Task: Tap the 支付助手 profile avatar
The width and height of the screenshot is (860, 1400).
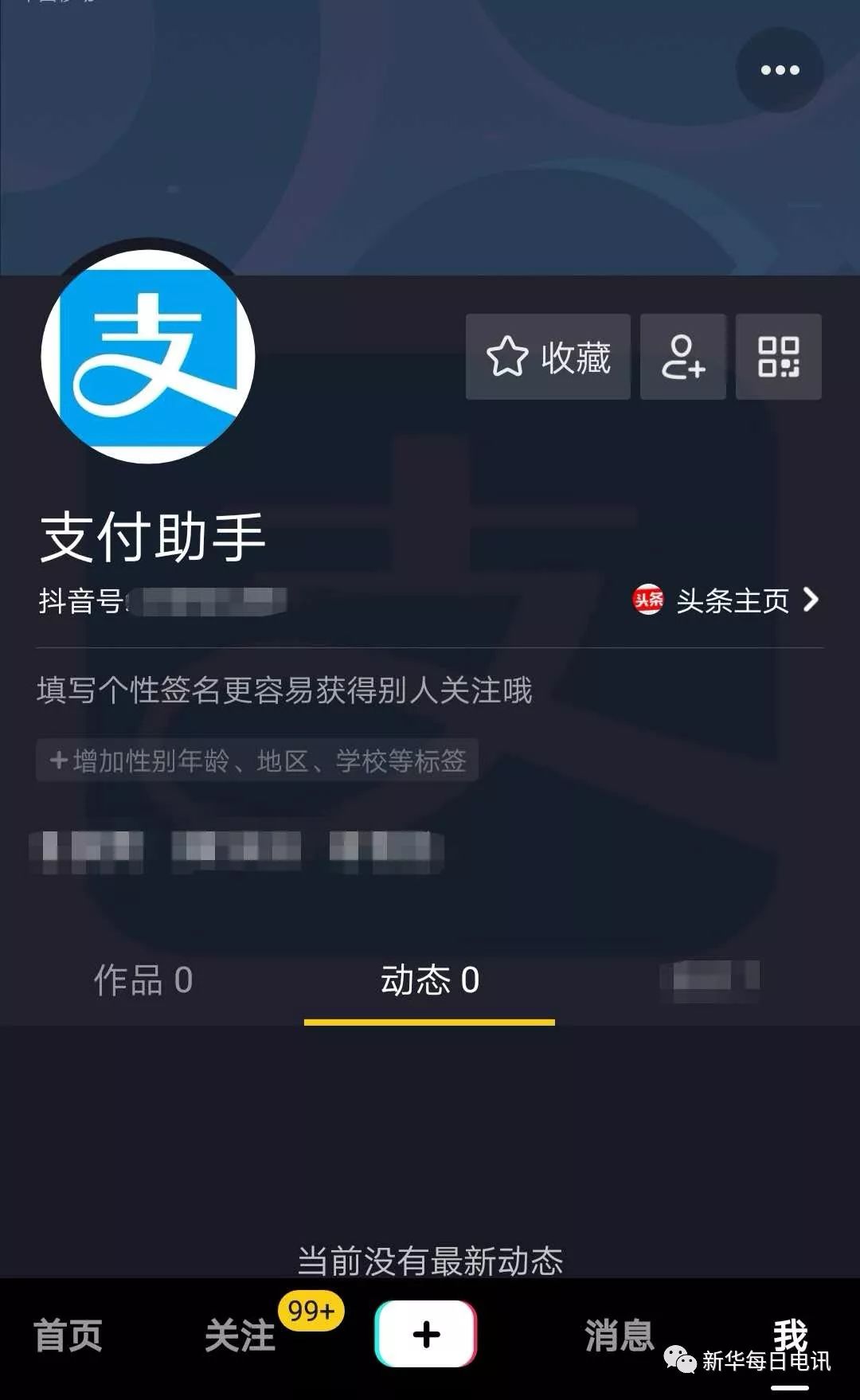Action: (148, 357)
